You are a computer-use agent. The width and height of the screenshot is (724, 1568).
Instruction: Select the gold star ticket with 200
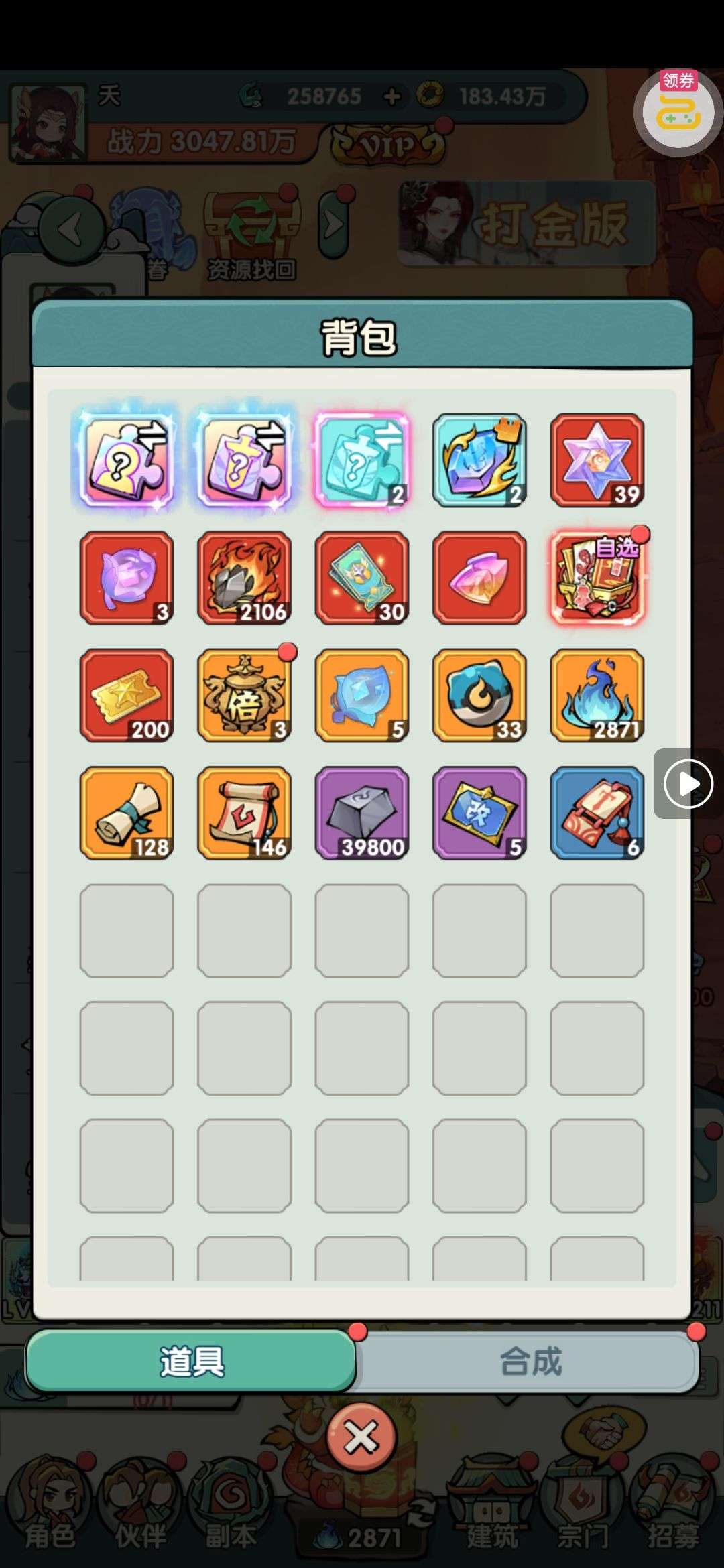pyautogui.click(x=127, y=695)
